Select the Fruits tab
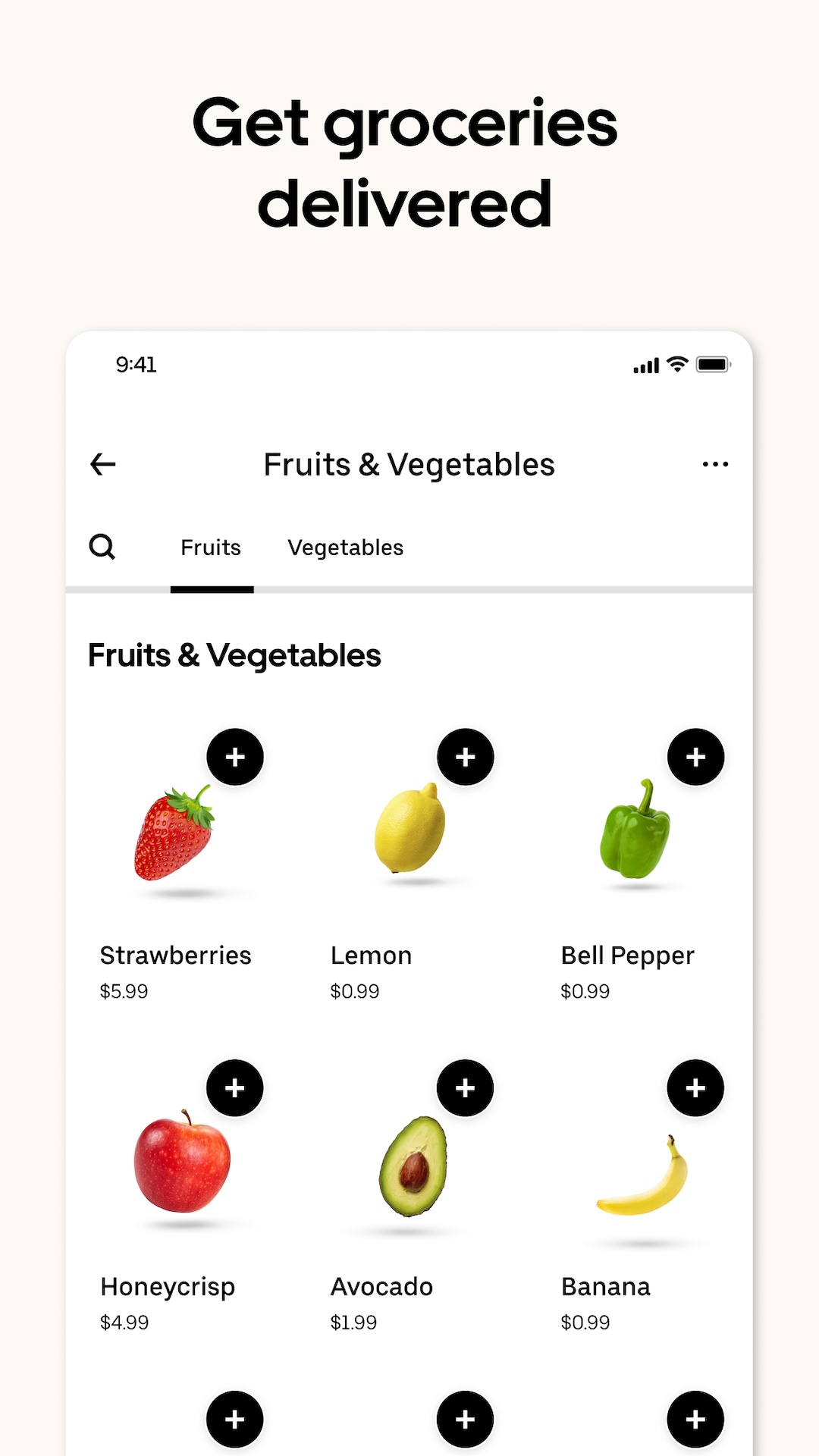The height and width of the screenshot is (1456, 819). (211, 548)
